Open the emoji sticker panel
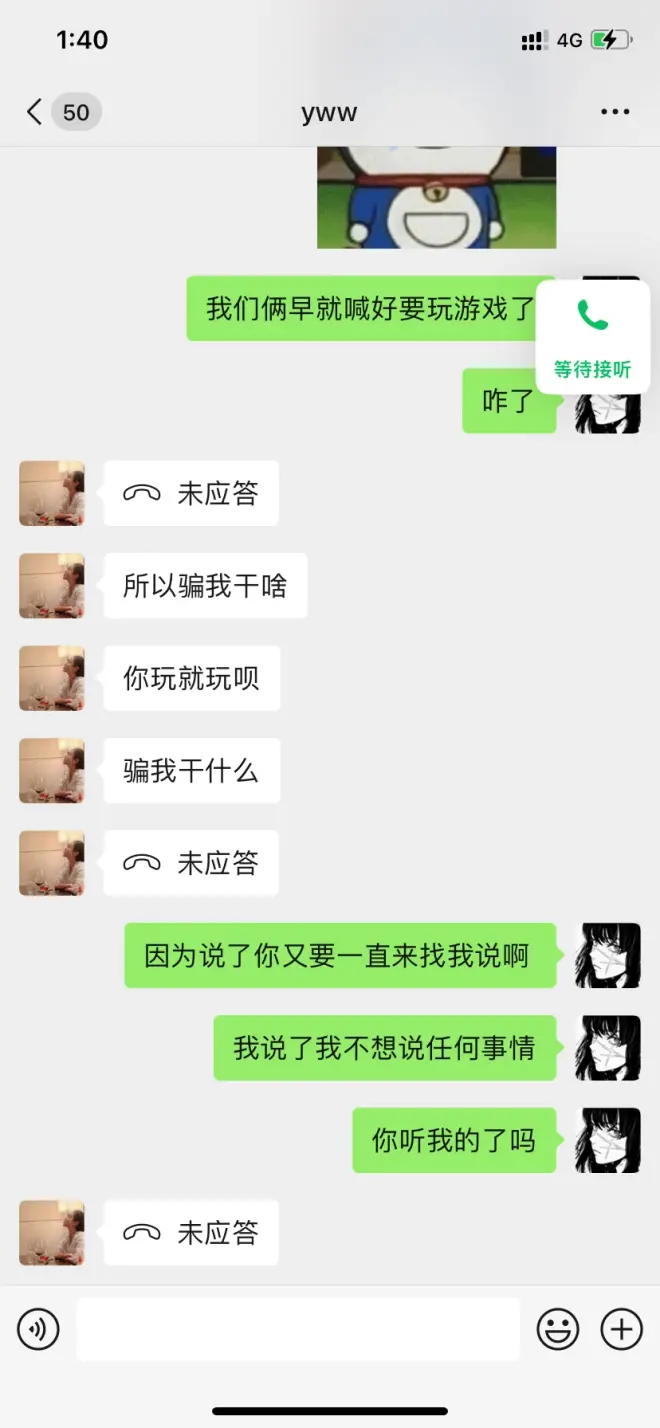The height and width of the screenshot is (1428, 660). [558, 1329]
